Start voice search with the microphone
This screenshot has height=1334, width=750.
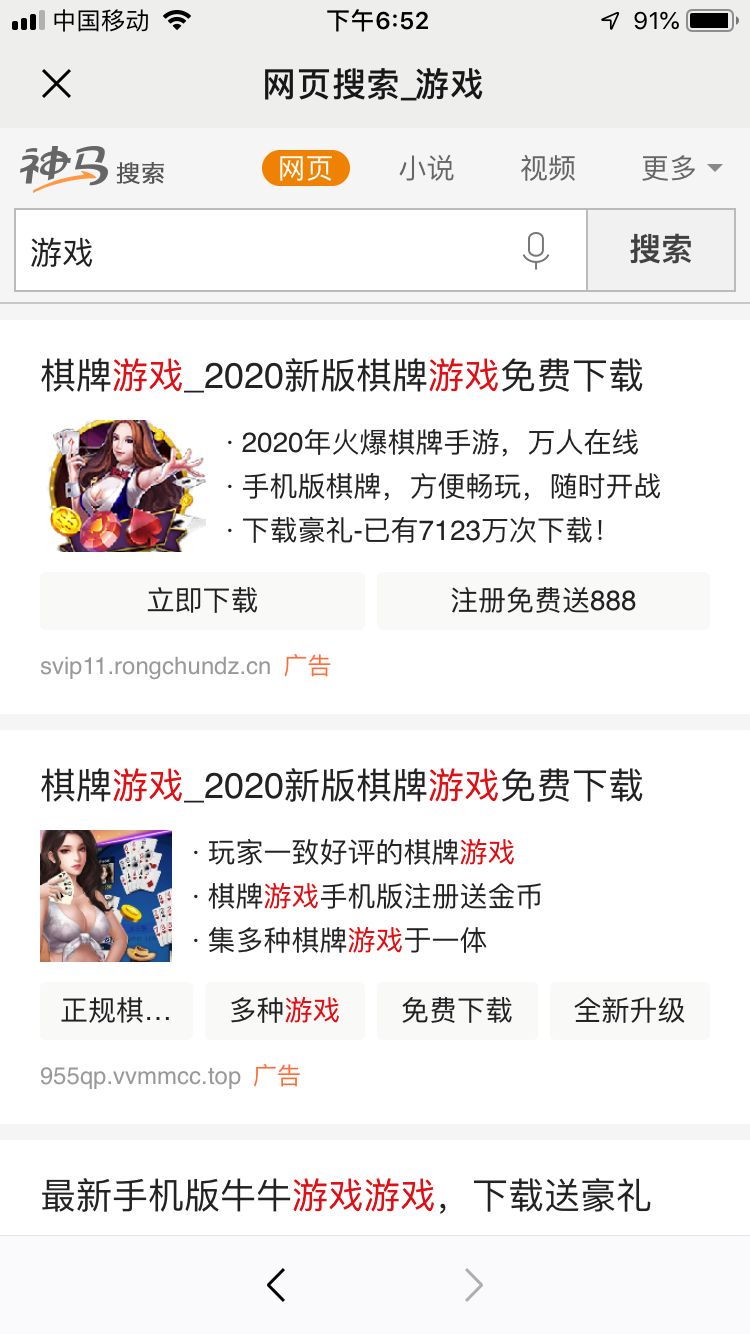click(x=536, y=250)
